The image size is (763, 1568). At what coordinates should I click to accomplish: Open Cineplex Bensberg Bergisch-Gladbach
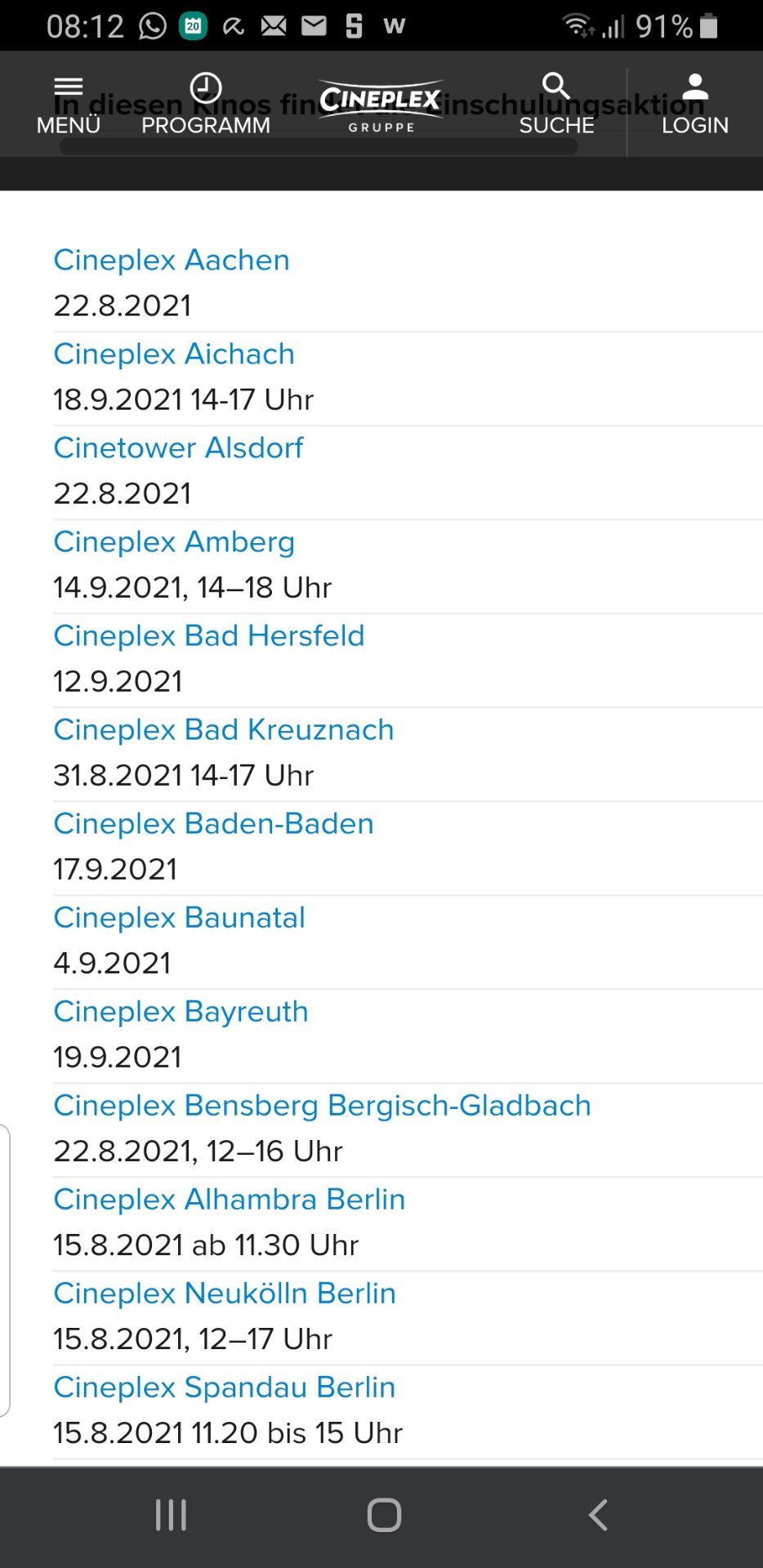tap(322, 1106)
